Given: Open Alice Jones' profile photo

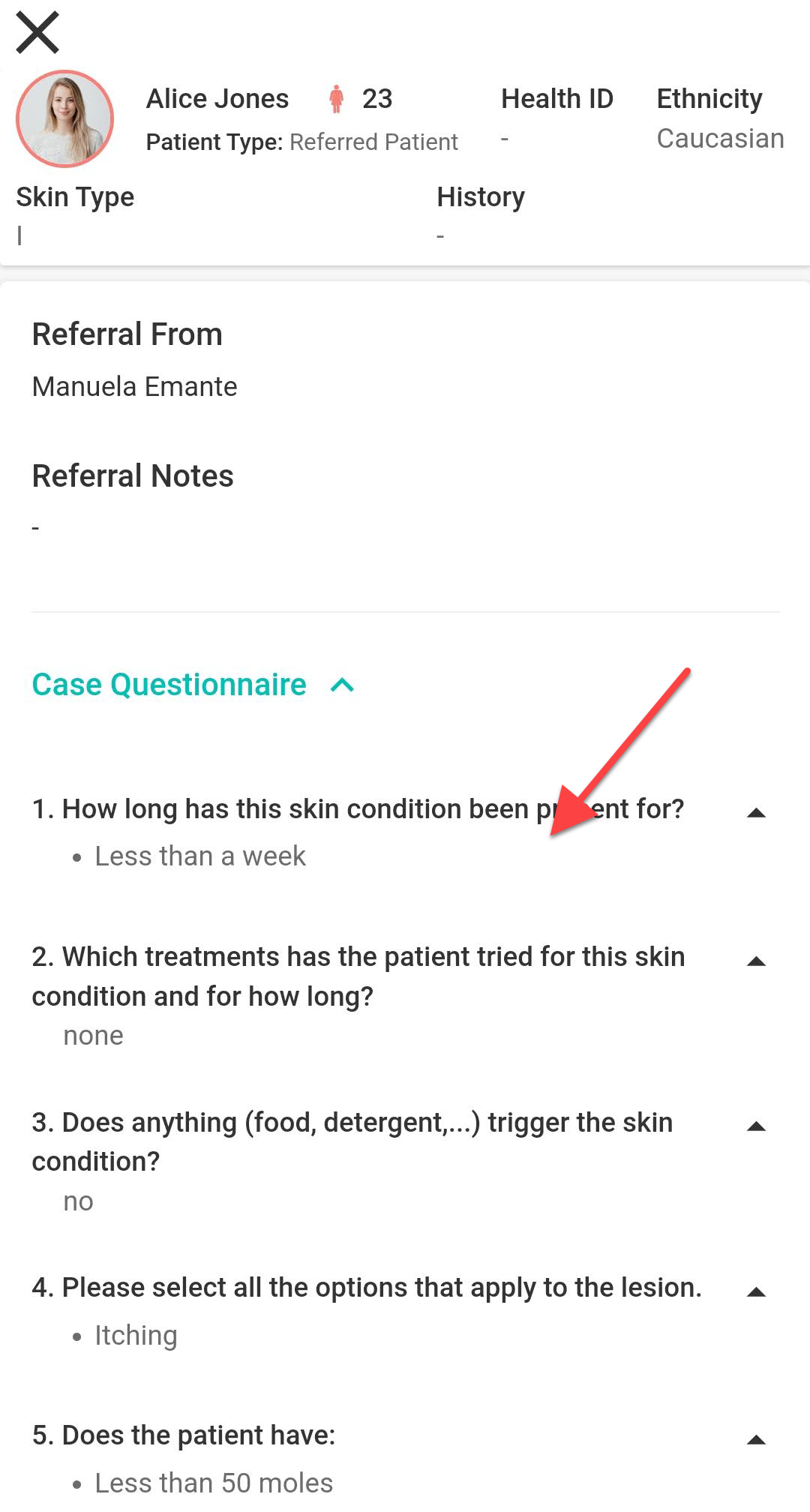Looking at the screenshot, I should tap(65, 118).
